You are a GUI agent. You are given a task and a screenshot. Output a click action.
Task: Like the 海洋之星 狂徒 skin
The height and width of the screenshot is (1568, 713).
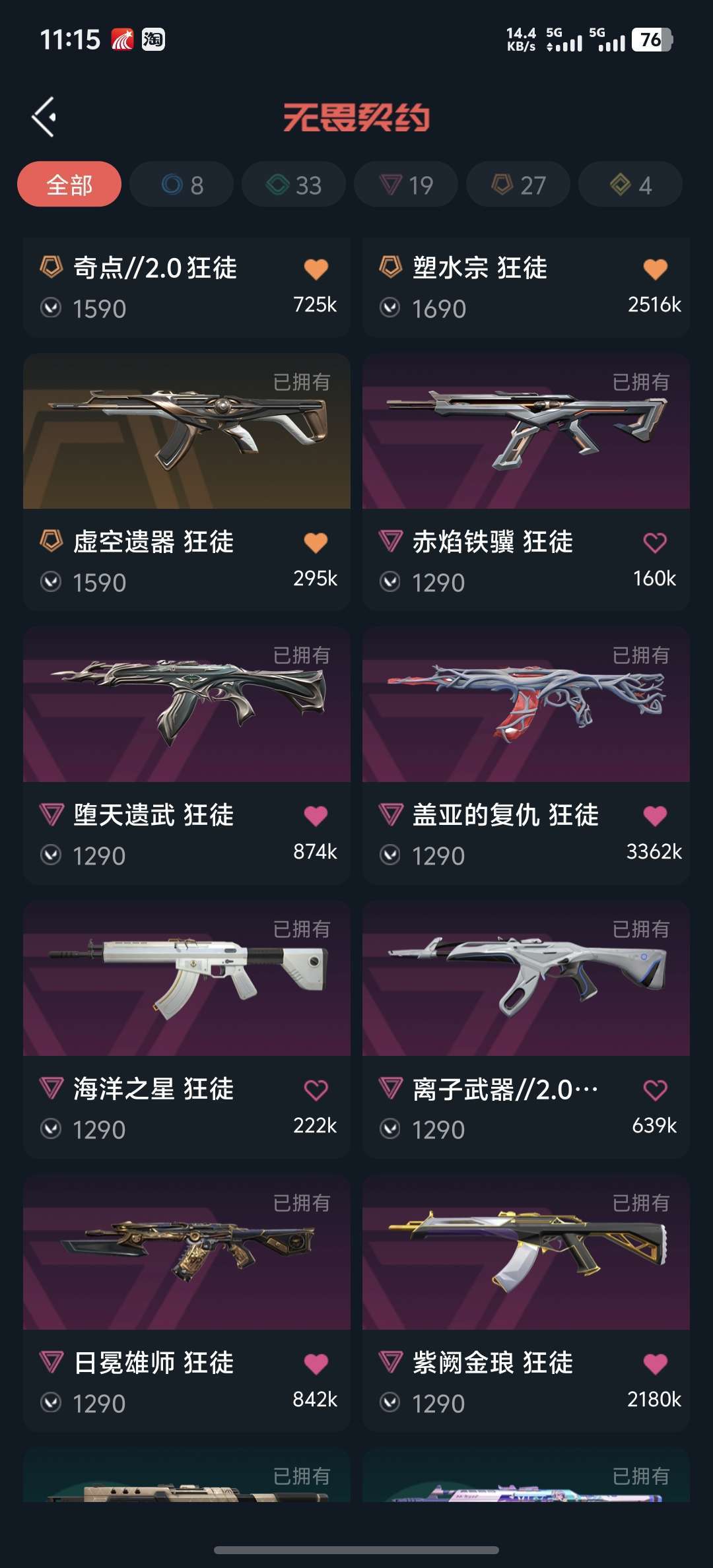pos(316,1090)
